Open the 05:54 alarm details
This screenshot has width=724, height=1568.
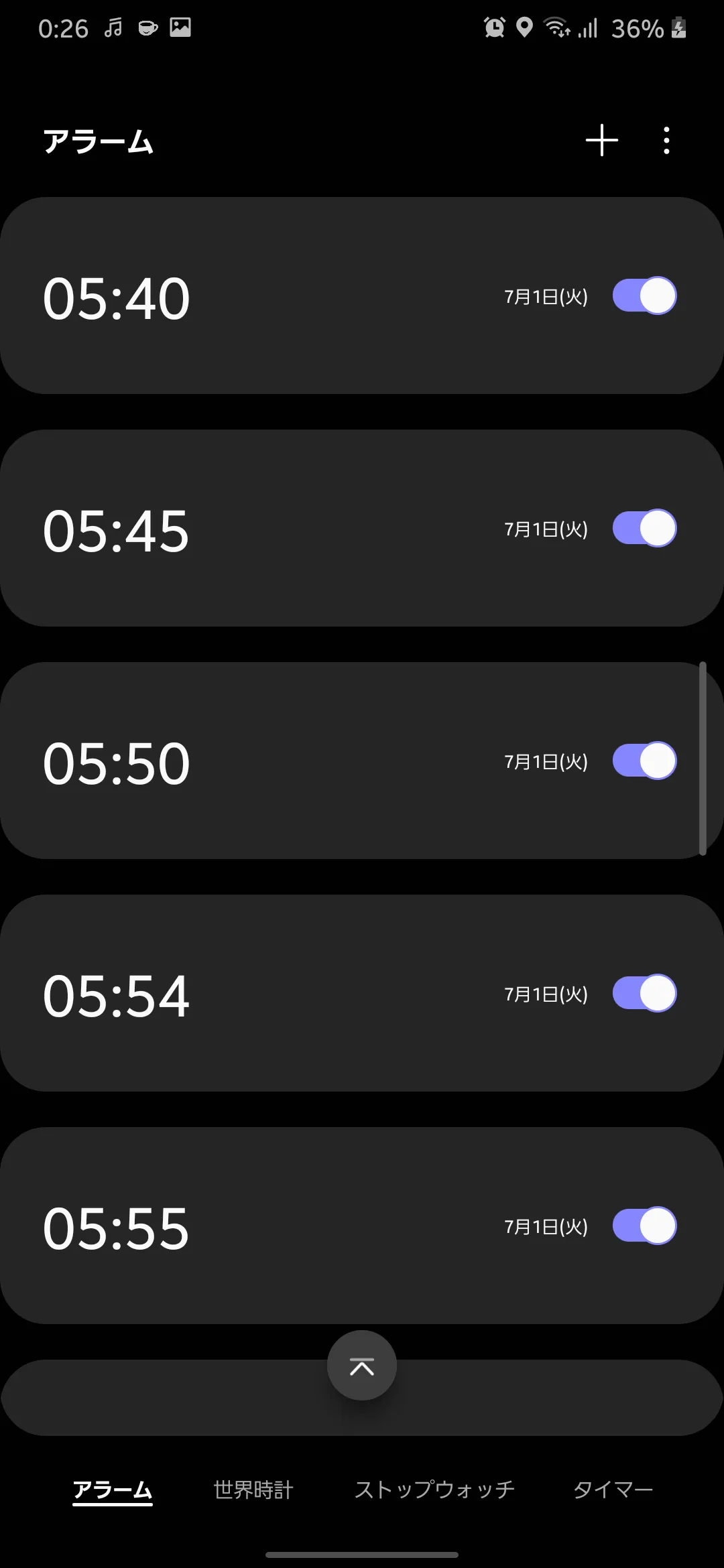pos(362,993)
